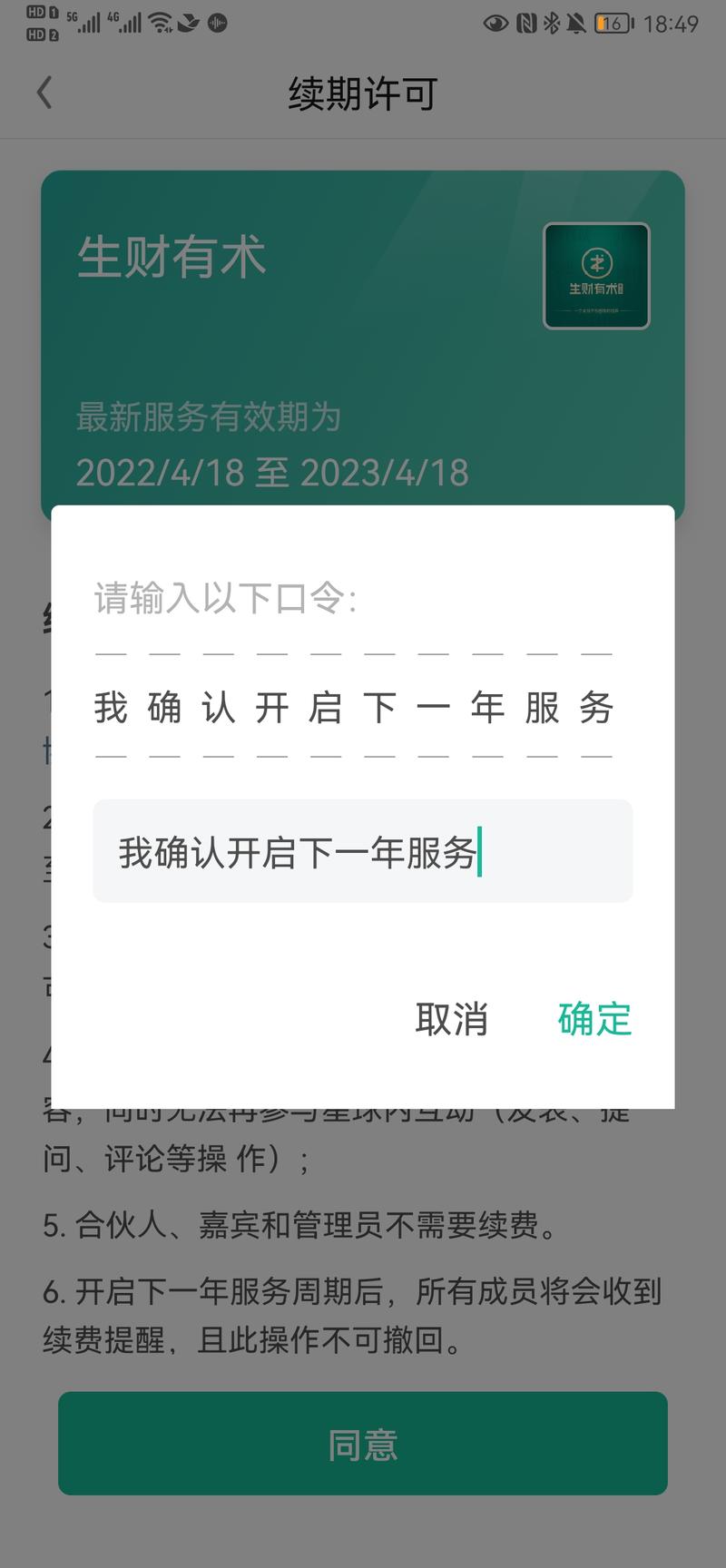
Task: Tap the text field containing 我确认开启下一年服务
Action: 362,851
